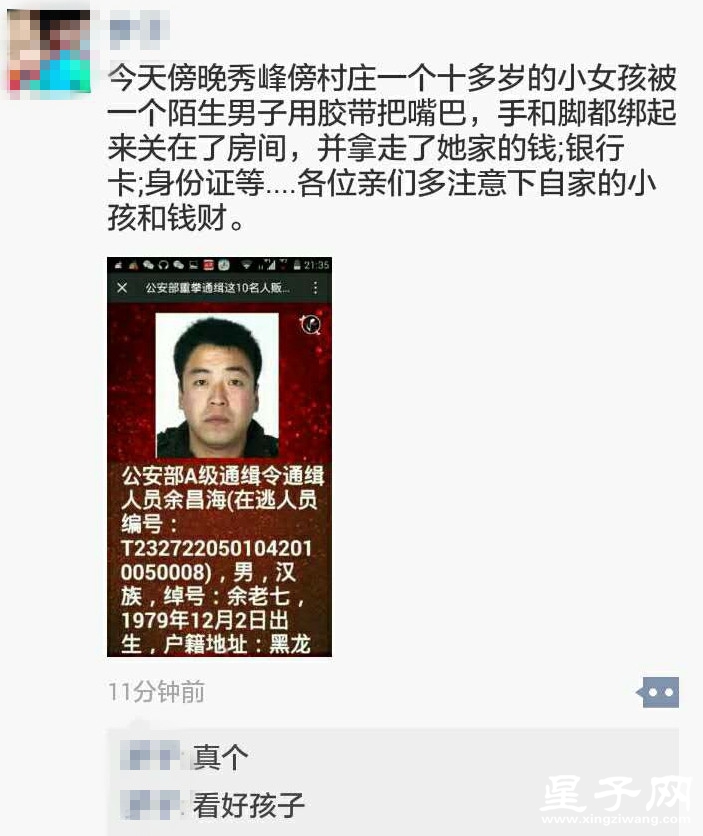Reply to the comment saying 真个
703x836 pixels.
click(221, 757)
